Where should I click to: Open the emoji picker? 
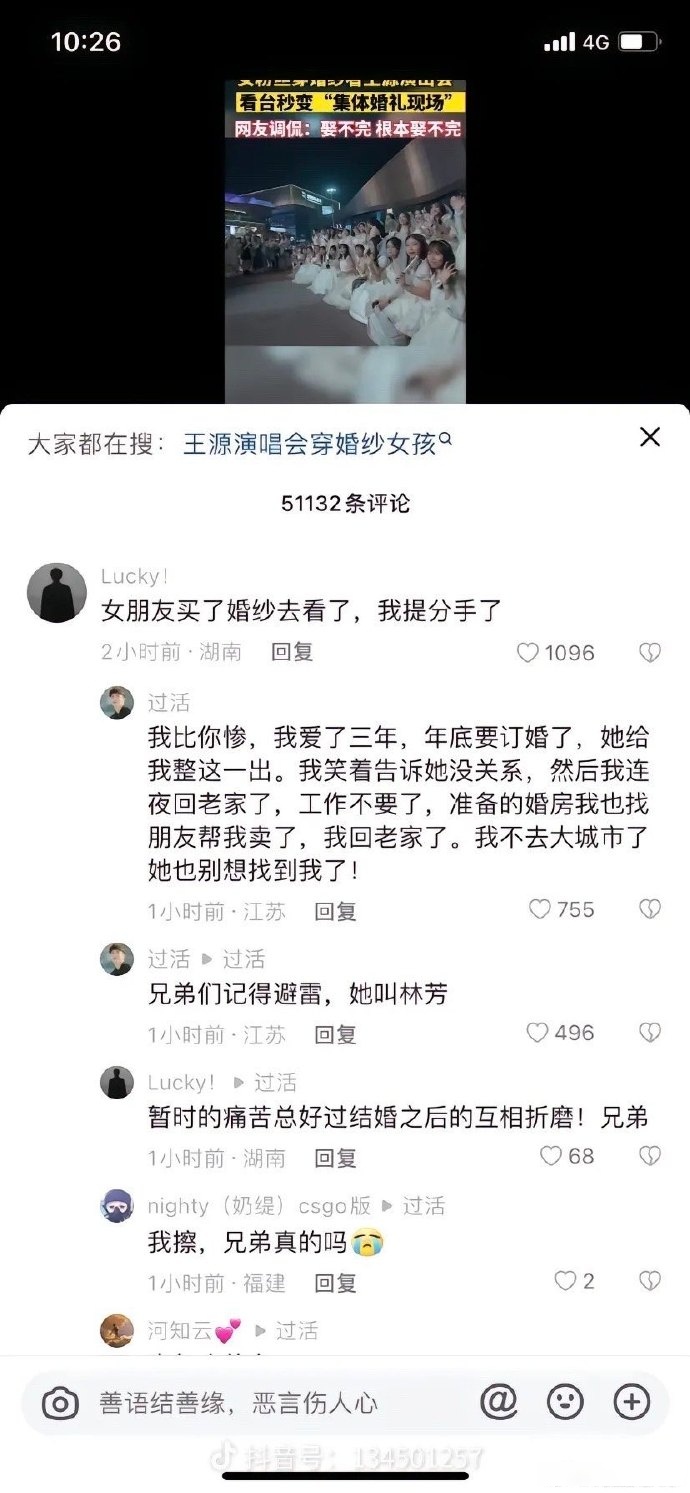coord(565,1403)
